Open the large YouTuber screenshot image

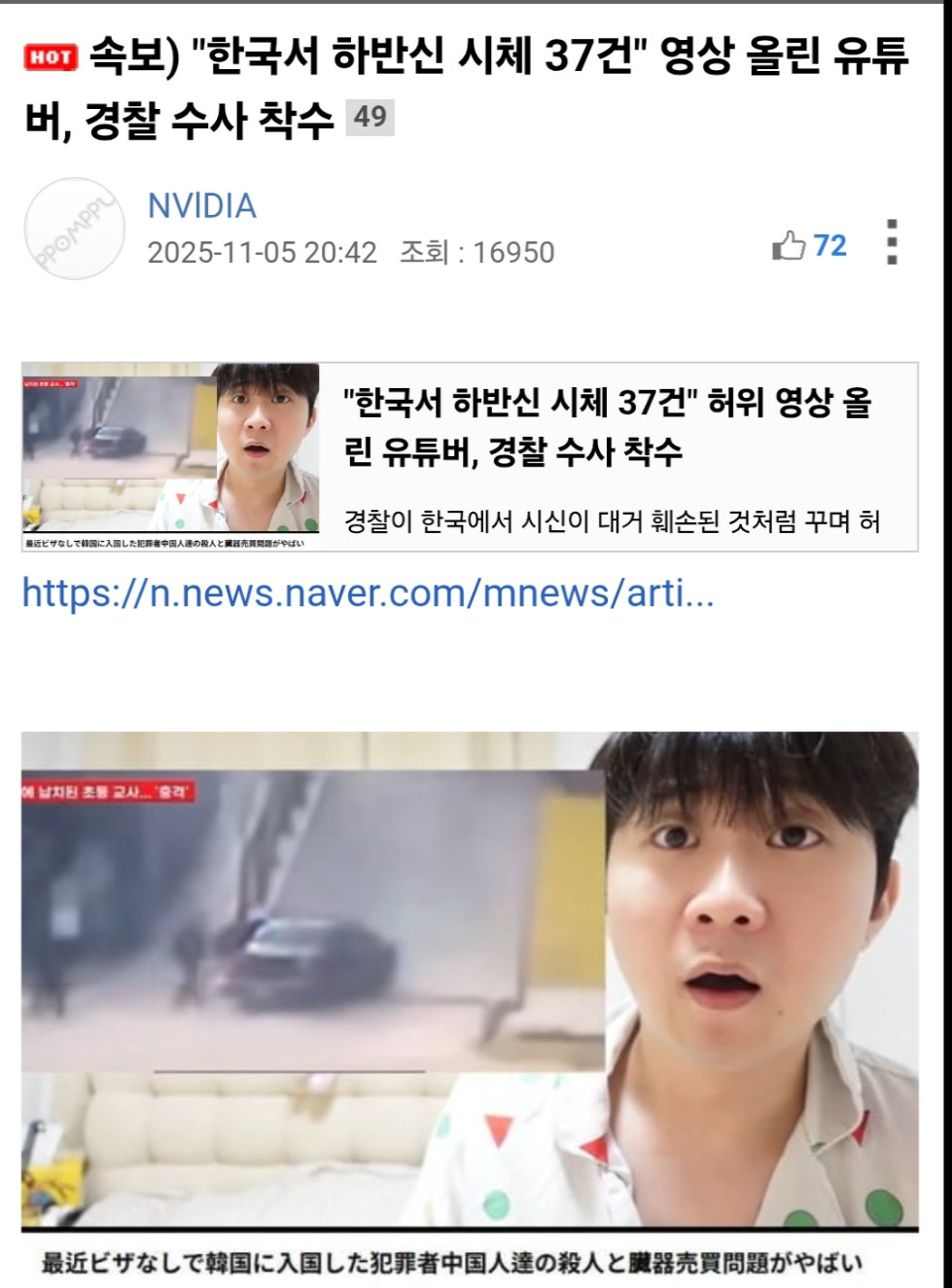point(470,983)
